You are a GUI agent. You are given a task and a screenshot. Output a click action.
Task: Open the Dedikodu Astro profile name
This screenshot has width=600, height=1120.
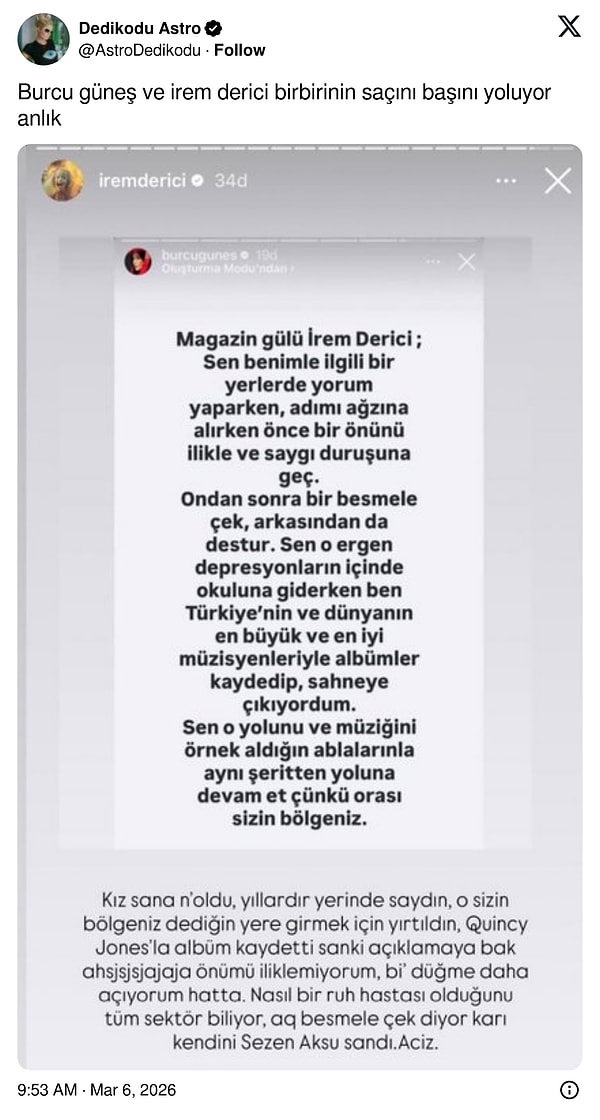[139, 29]
